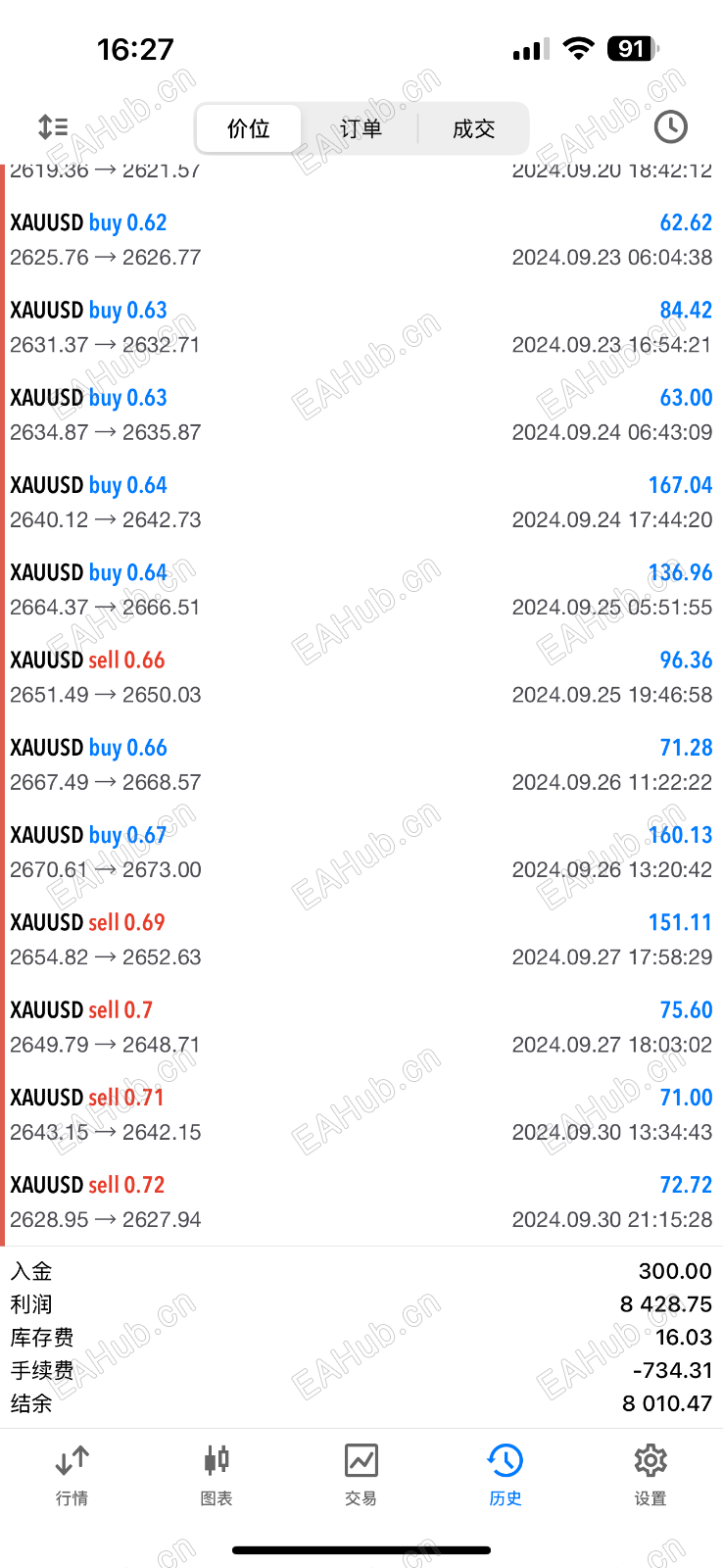This screenshot has height=1568, width=723.
Task: Expand the buy 0.67 trade with profit 160.13
Action: (x=361, y=852)
